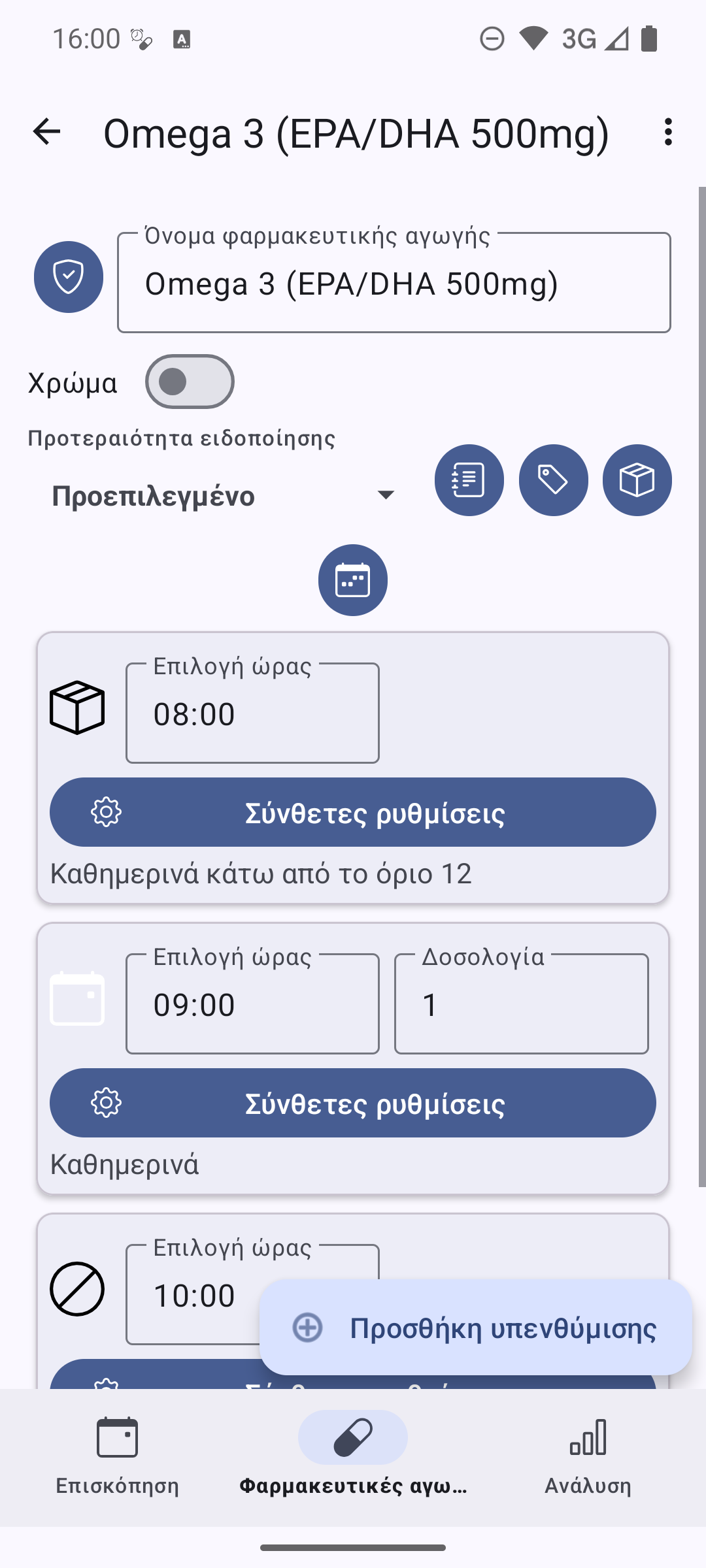Edit the medication name field

click(394, 284)
